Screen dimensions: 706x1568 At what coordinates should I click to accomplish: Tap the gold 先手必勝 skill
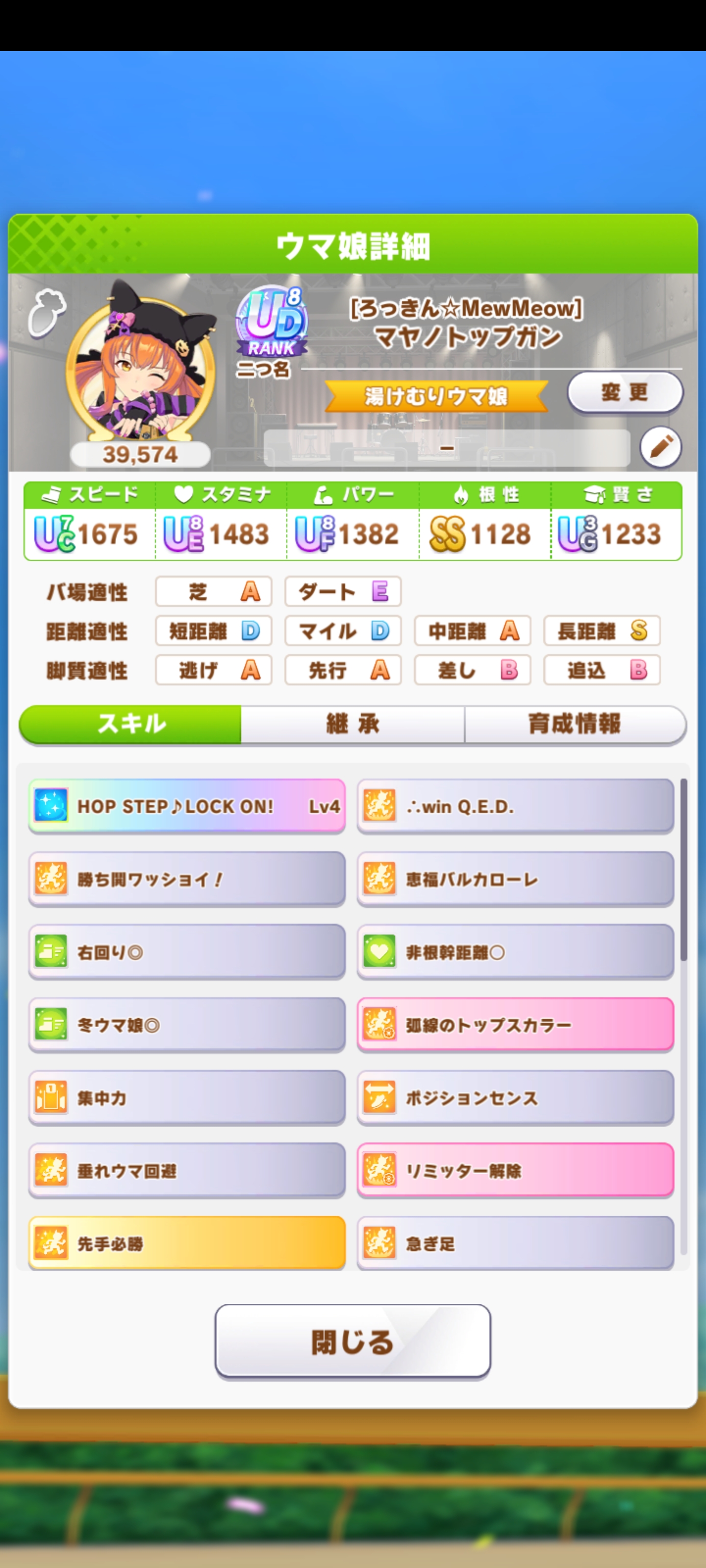(x=186, y=1243)
